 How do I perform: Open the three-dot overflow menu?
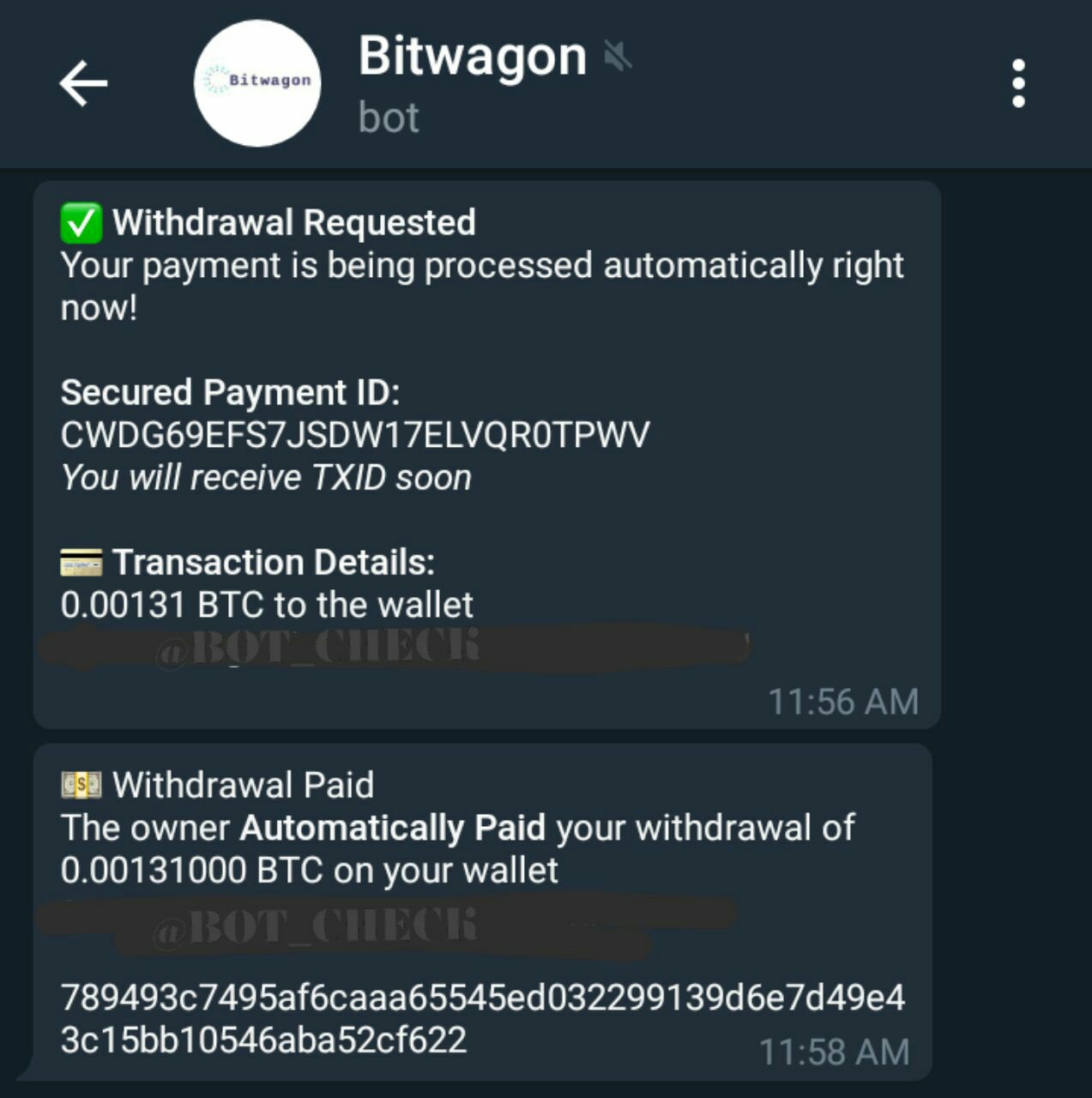pyautogui.click(x=1018, y=83)
